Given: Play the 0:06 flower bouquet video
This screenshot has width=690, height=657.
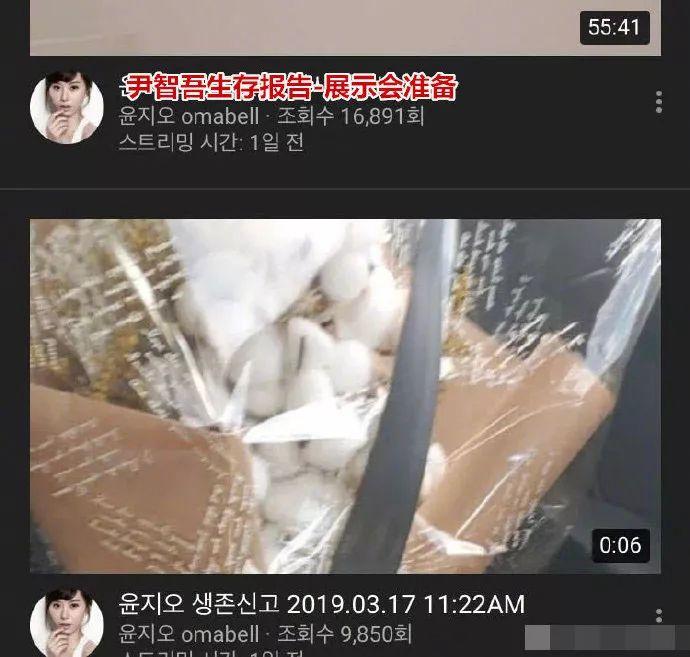Looking at the screenshot, I should (345, 396).
